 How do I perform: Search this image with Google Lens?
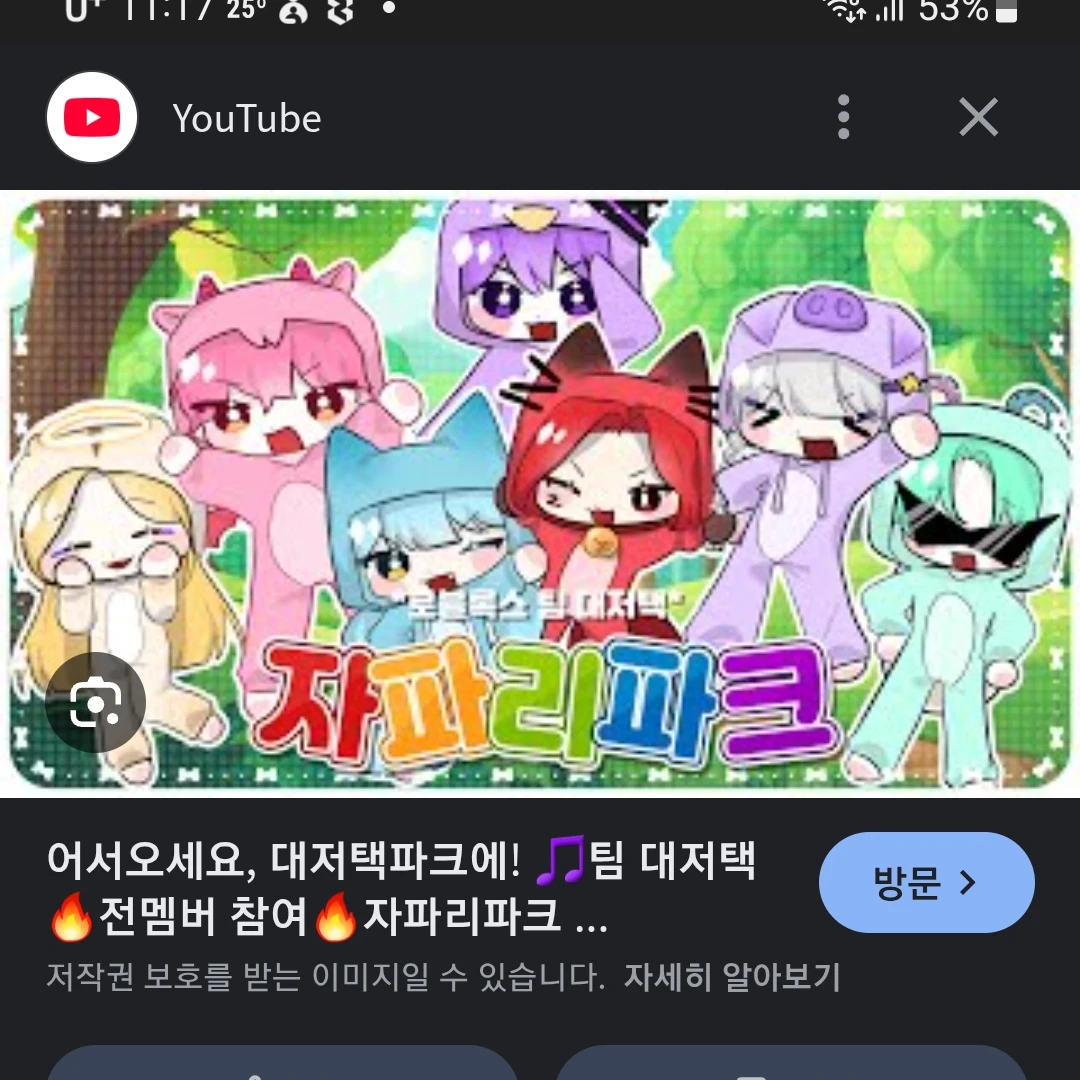[95, 703]
